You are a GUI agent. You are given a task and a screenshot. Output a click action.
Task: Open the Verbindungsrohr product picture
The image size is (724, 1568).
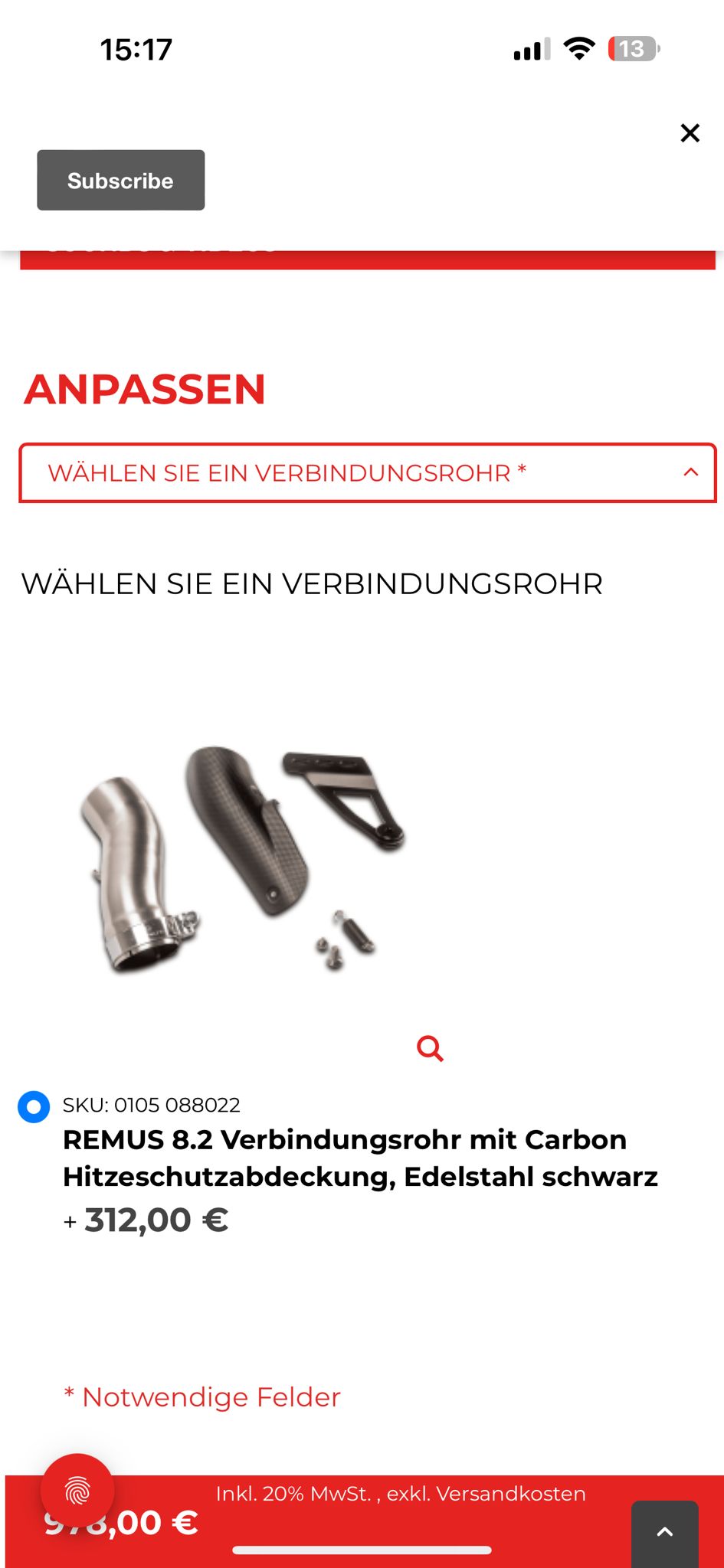241,857
